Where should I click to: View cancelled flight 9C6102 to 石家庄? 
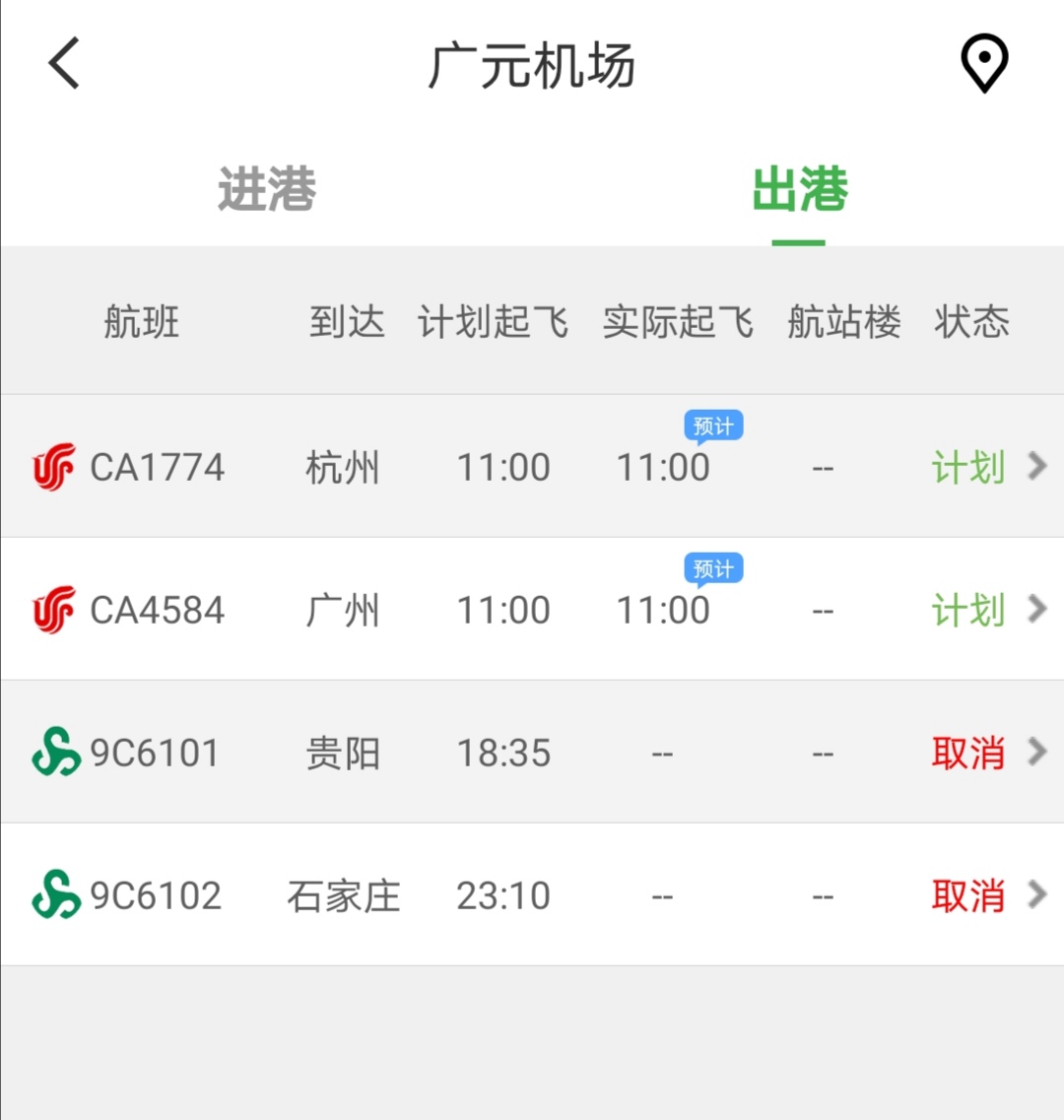pyautogui.click(x=532, y=895)
